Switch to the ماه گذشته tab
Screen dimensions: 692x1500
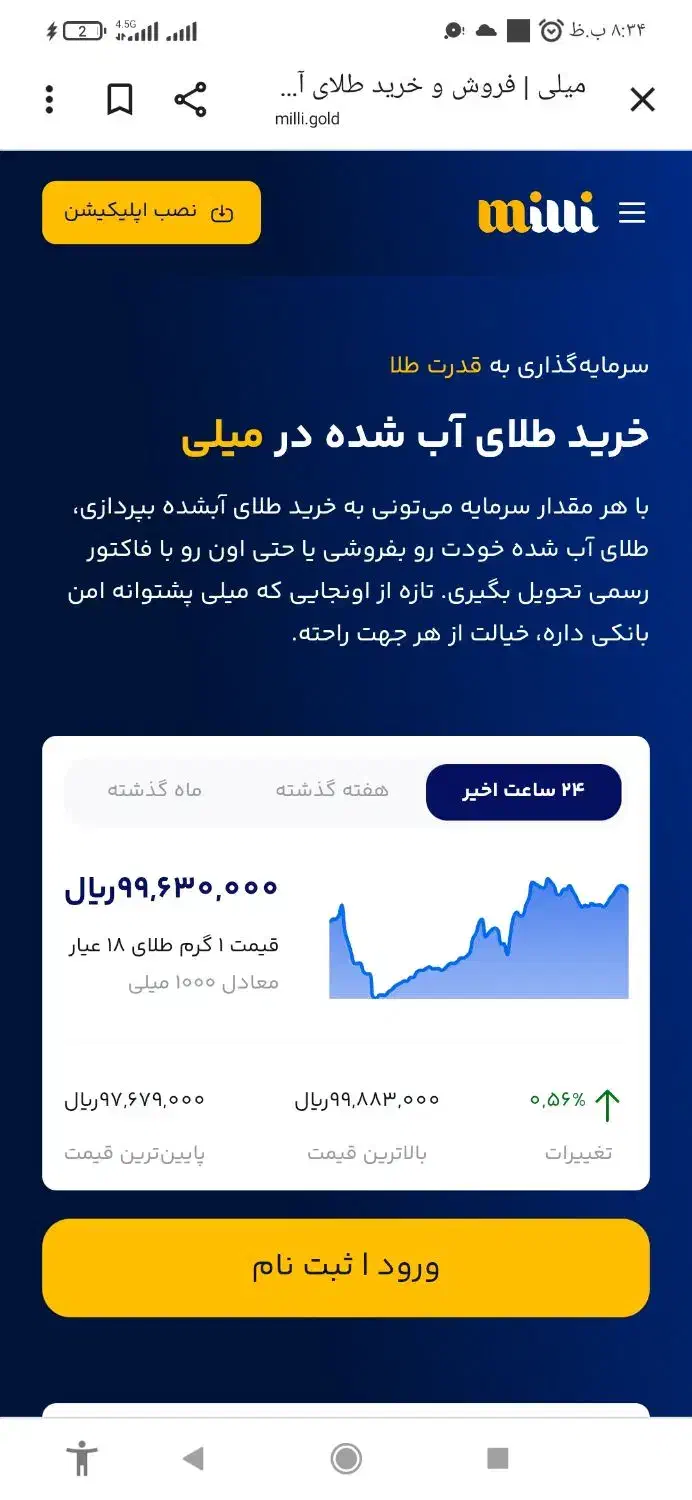pyautogui.click(x=155, y=790)
